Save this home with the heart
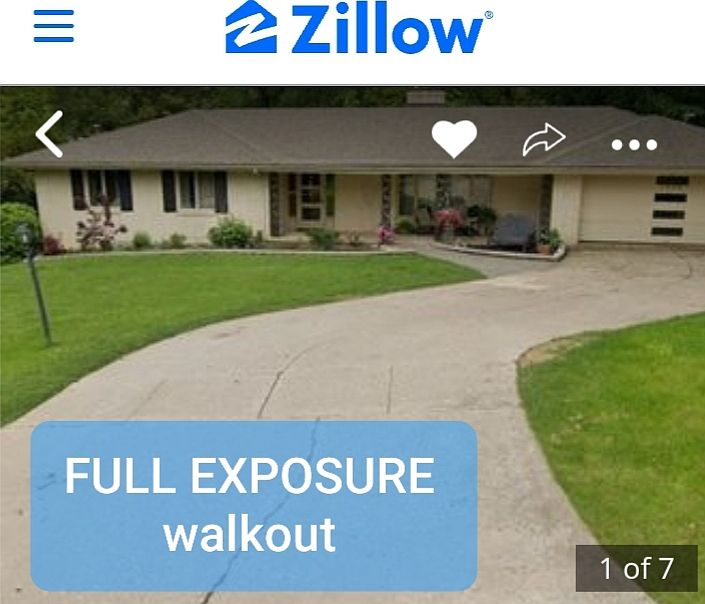Screen dimensions: 705x604 [454, 140]
